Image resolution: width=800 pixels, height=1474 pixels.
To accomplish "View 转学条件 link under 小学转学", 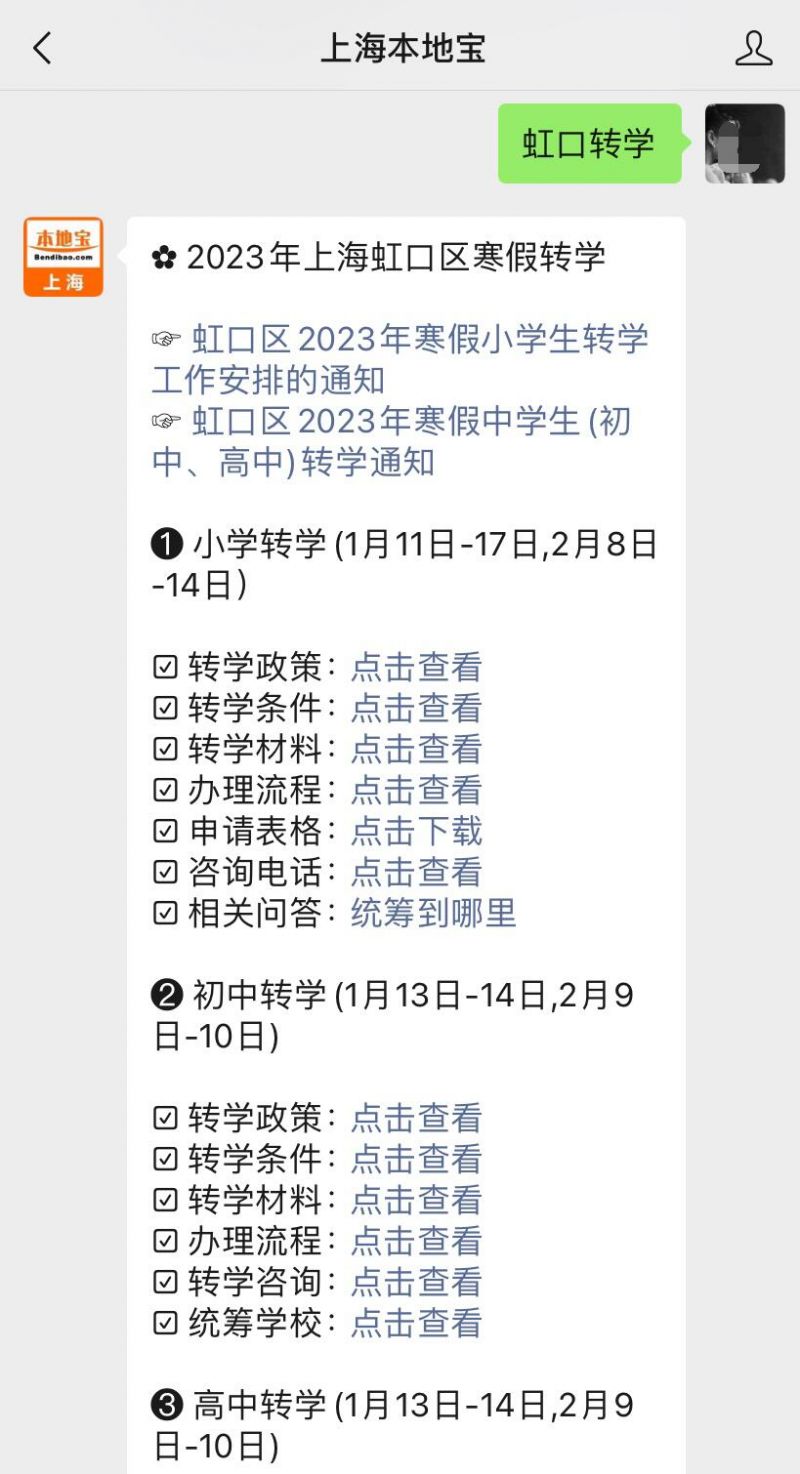I will tap(416, 708).
